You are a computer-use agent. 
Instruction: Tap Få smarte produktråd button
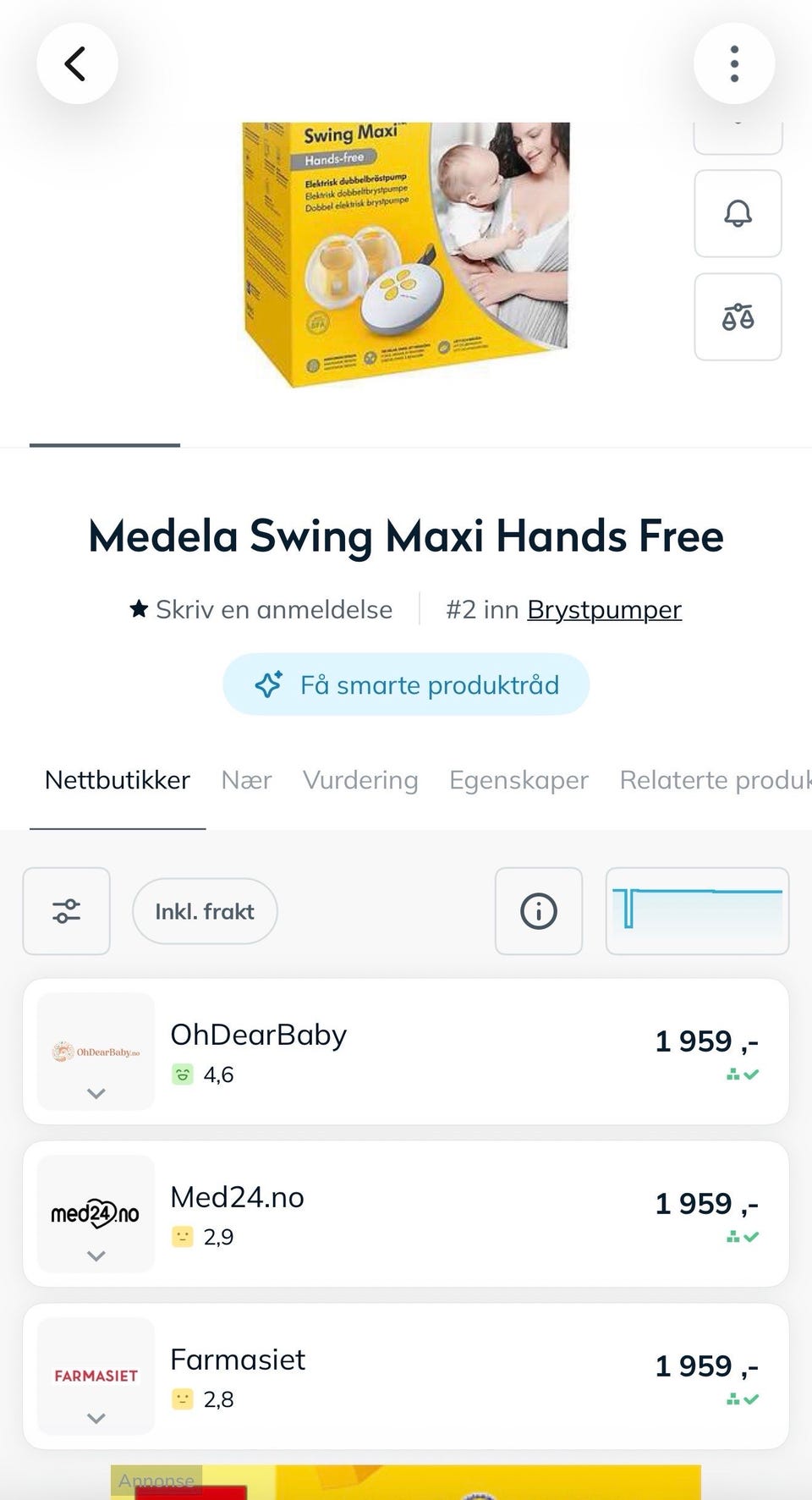coord(406,684)
